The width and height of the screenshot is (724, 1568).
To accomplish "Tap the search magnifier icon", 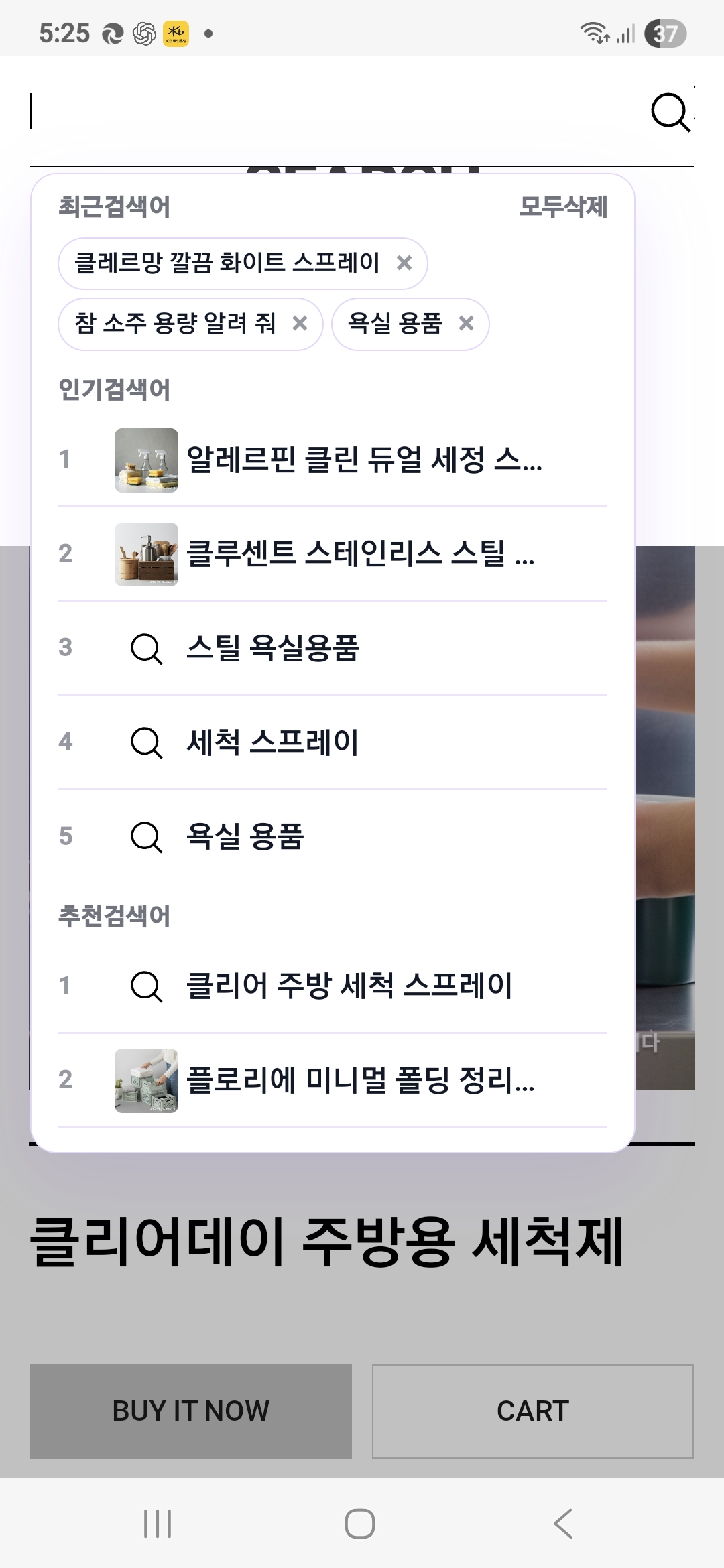I will [670, 113].
